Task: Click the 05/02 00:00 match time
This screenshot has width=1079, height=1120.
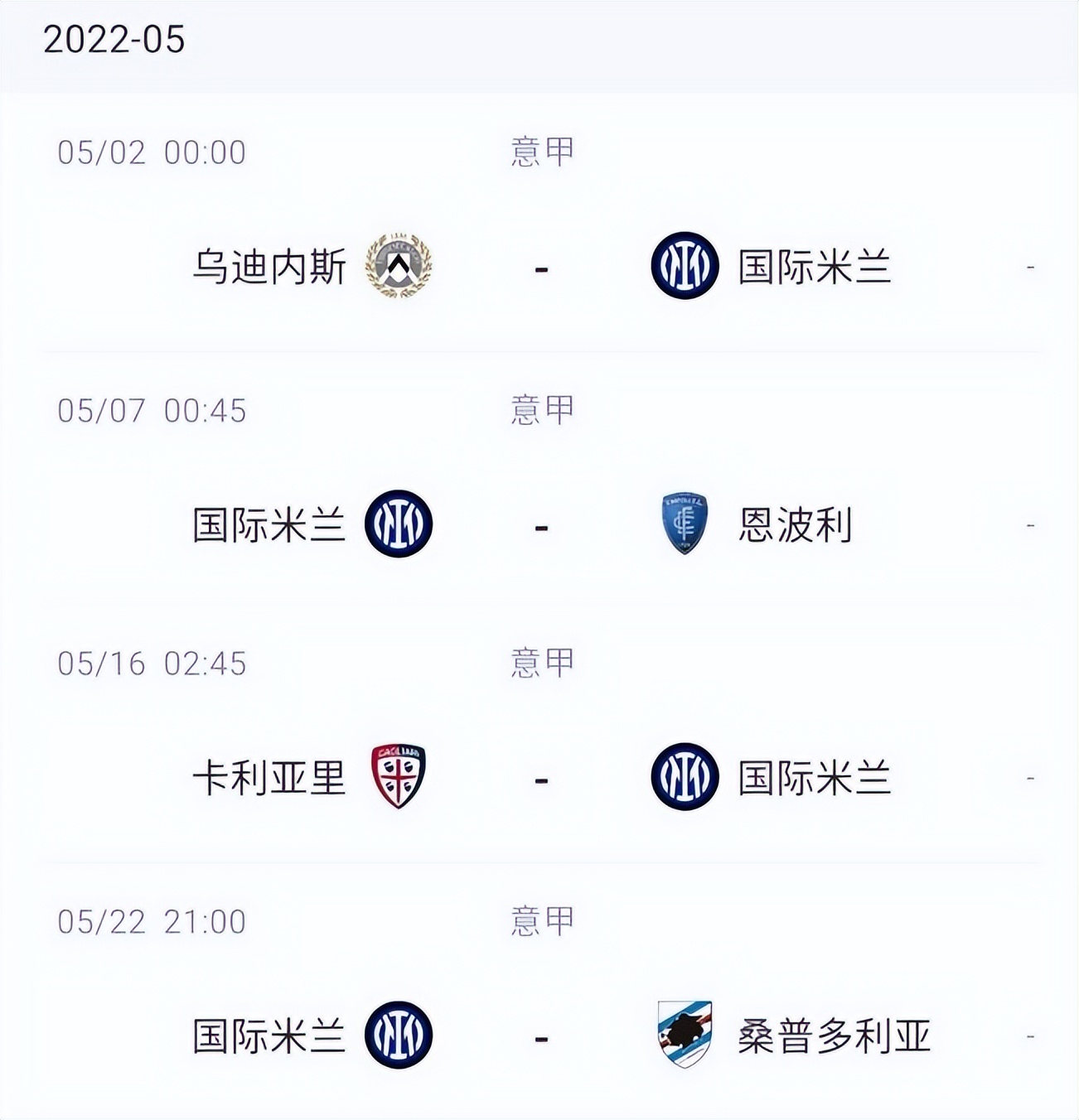Action: tap(150, 150)
